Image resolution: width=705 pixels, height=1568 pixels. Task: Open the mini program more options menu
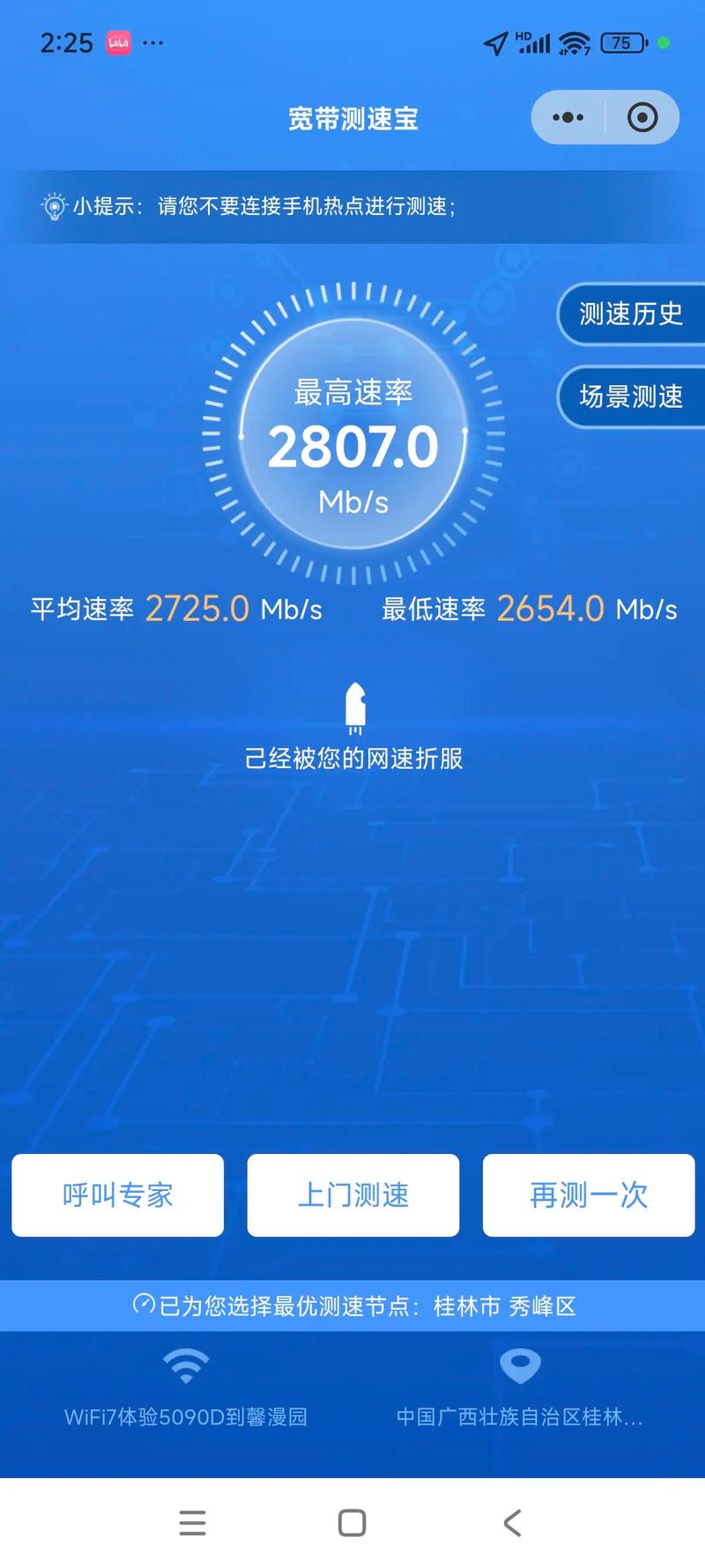click(x=568, y=117)
